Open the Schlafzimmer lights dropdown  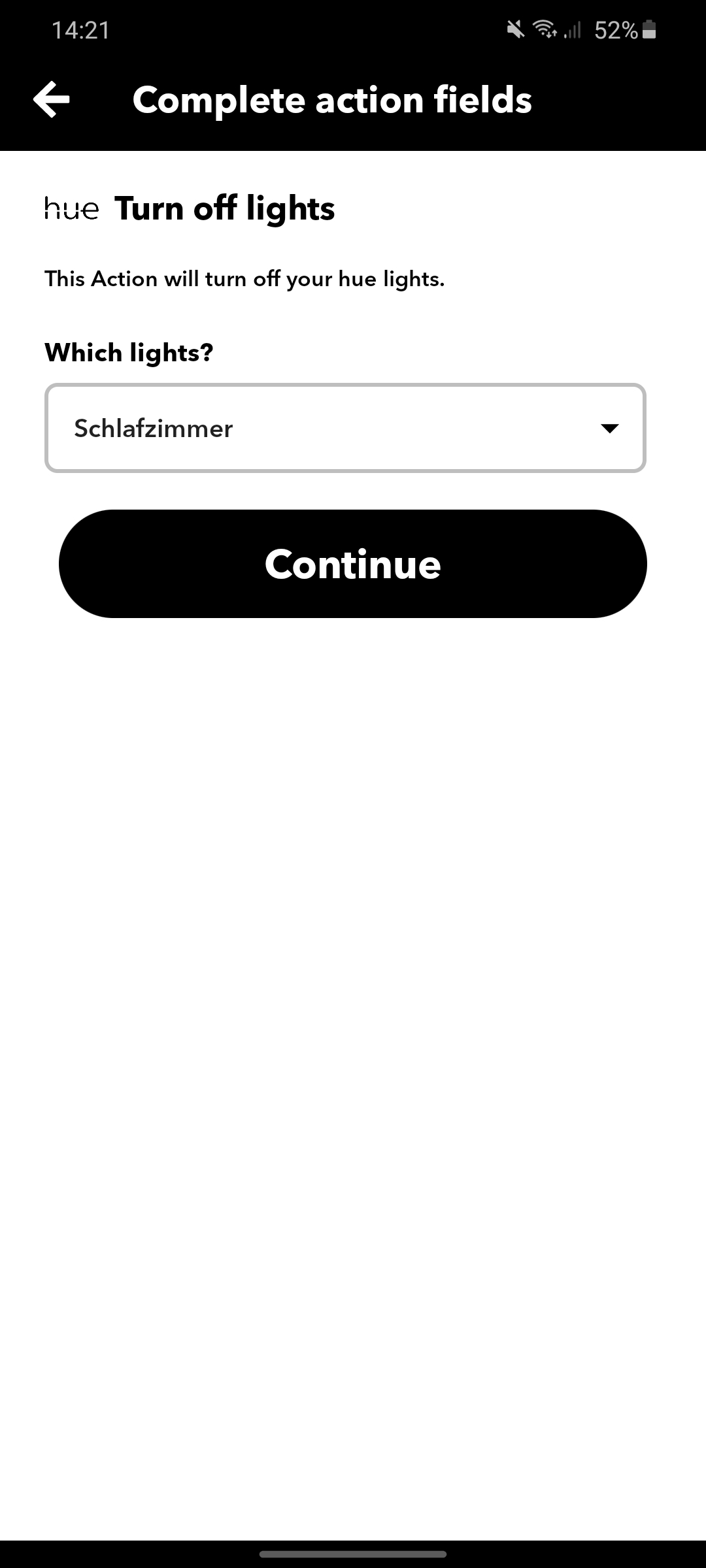[345, 428]
